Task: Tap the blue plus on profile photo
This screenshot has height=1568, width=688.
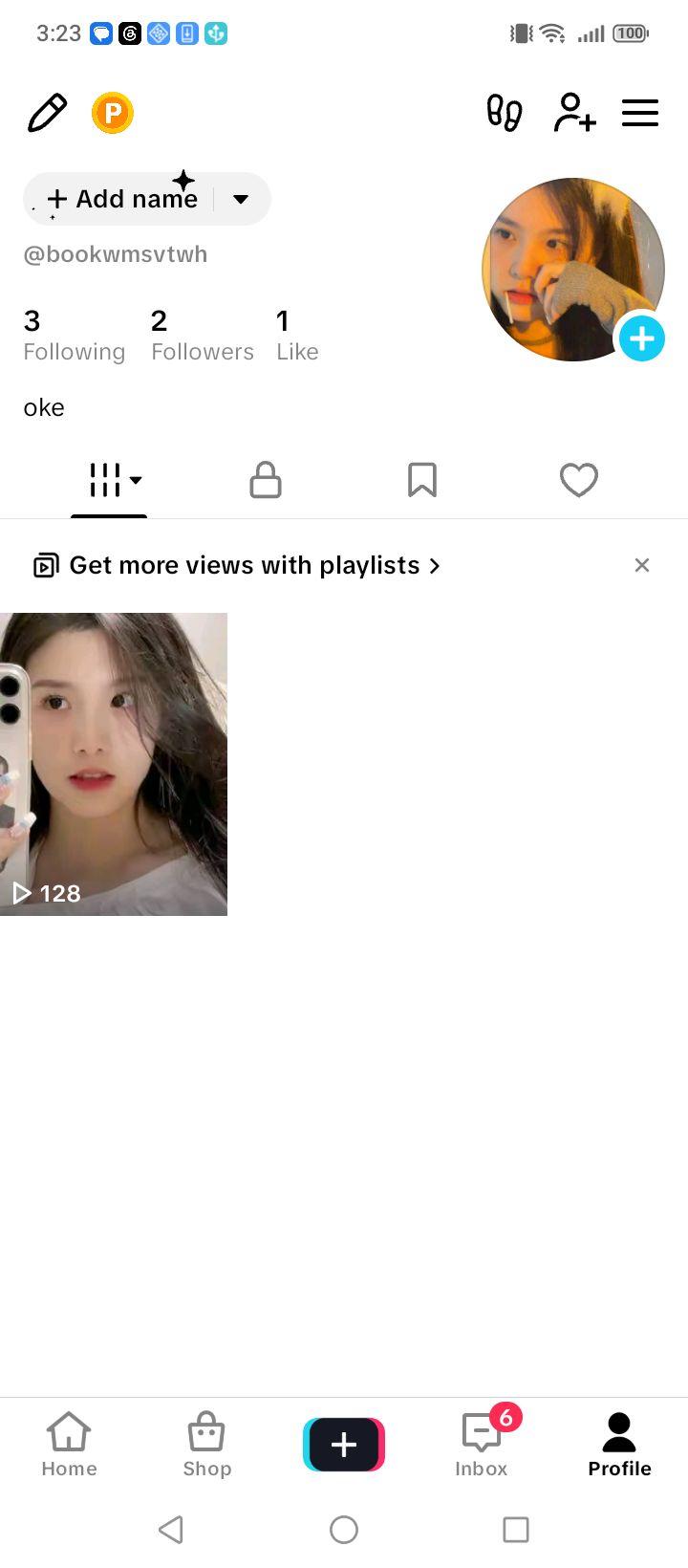Action: 642,338
